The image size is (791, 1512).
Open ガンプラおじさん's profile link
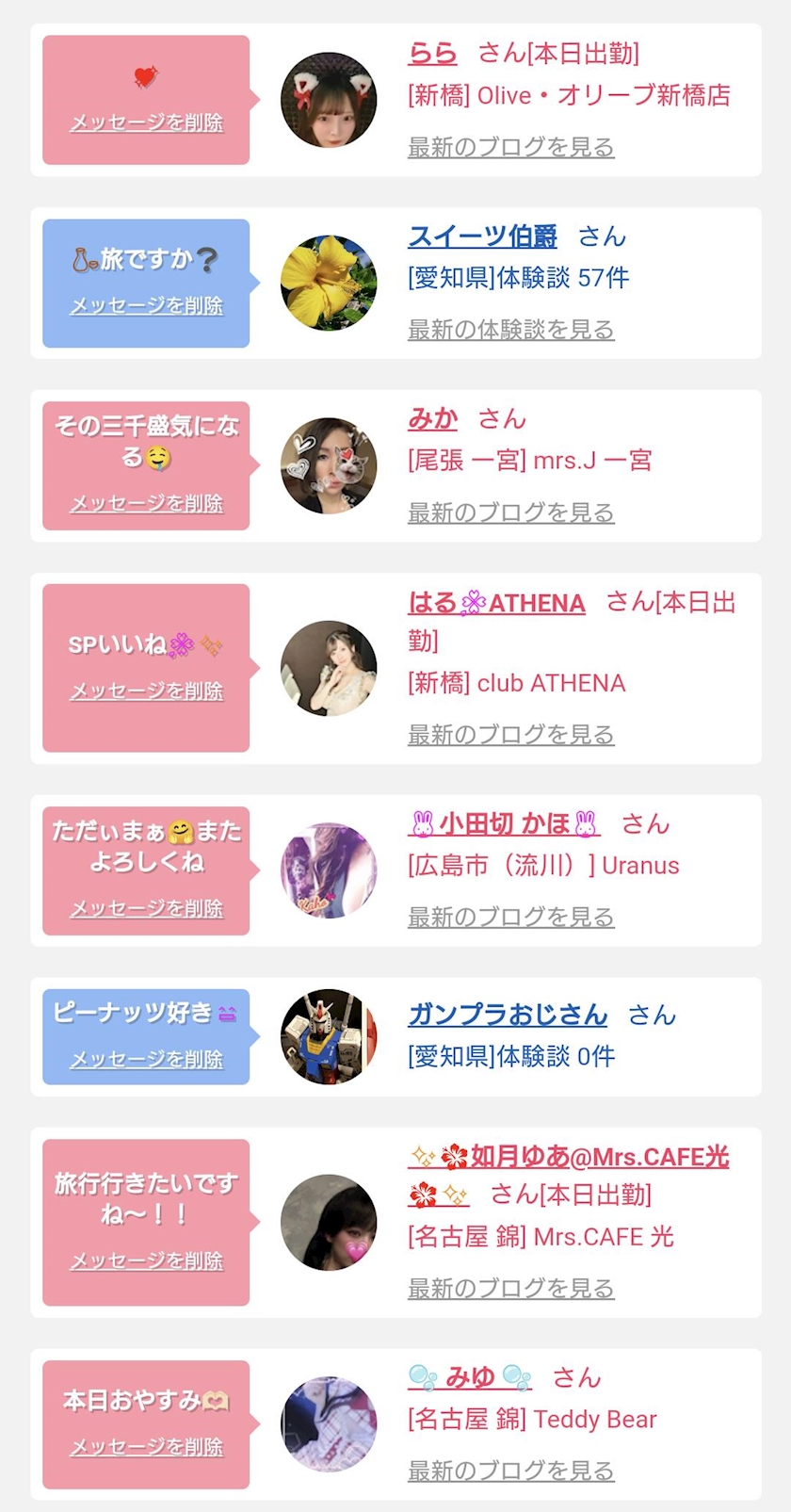click(x=508, y=1015)
